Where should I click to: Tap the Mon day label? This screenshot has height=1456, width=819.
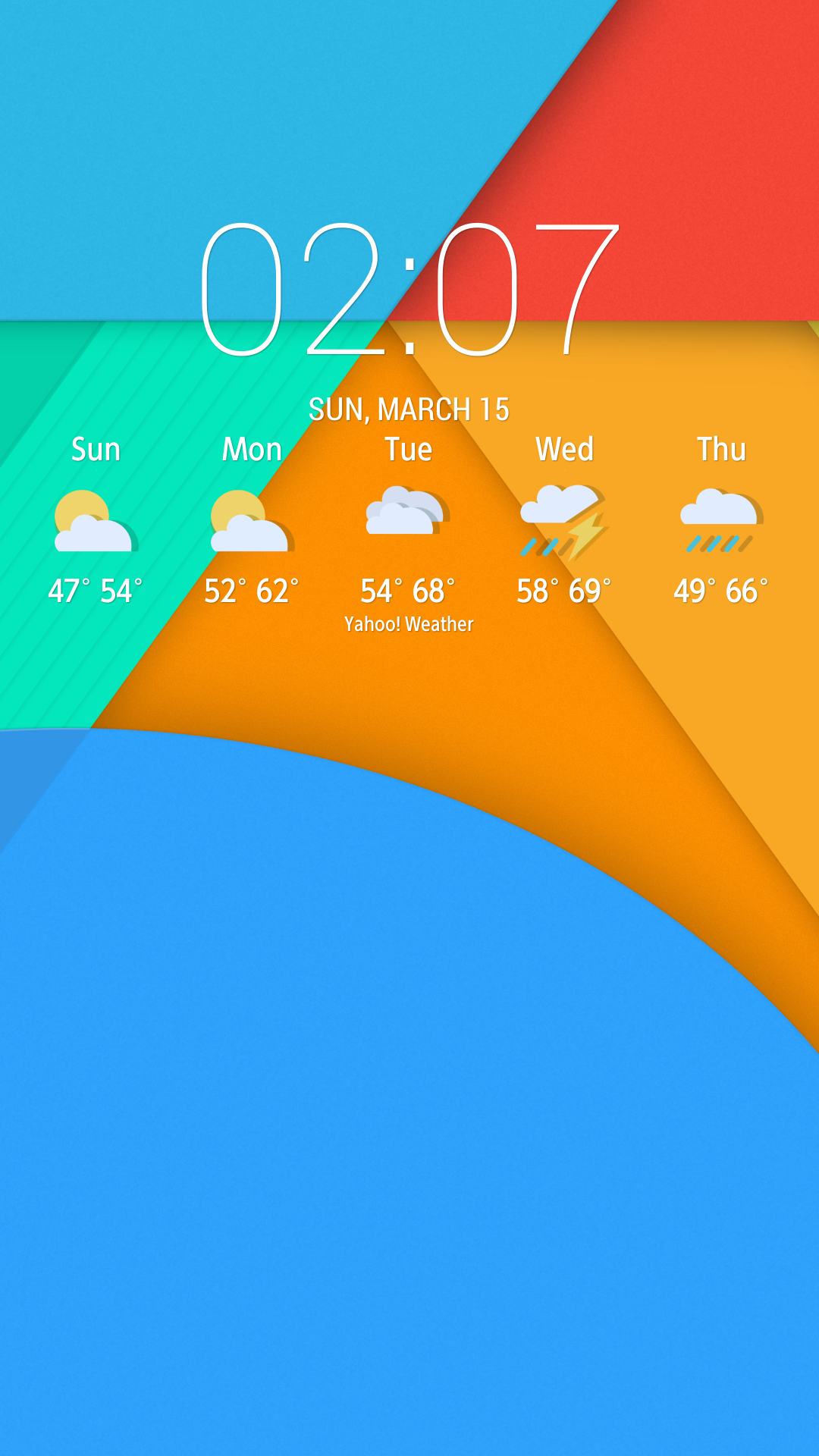(x=250, y=449)
